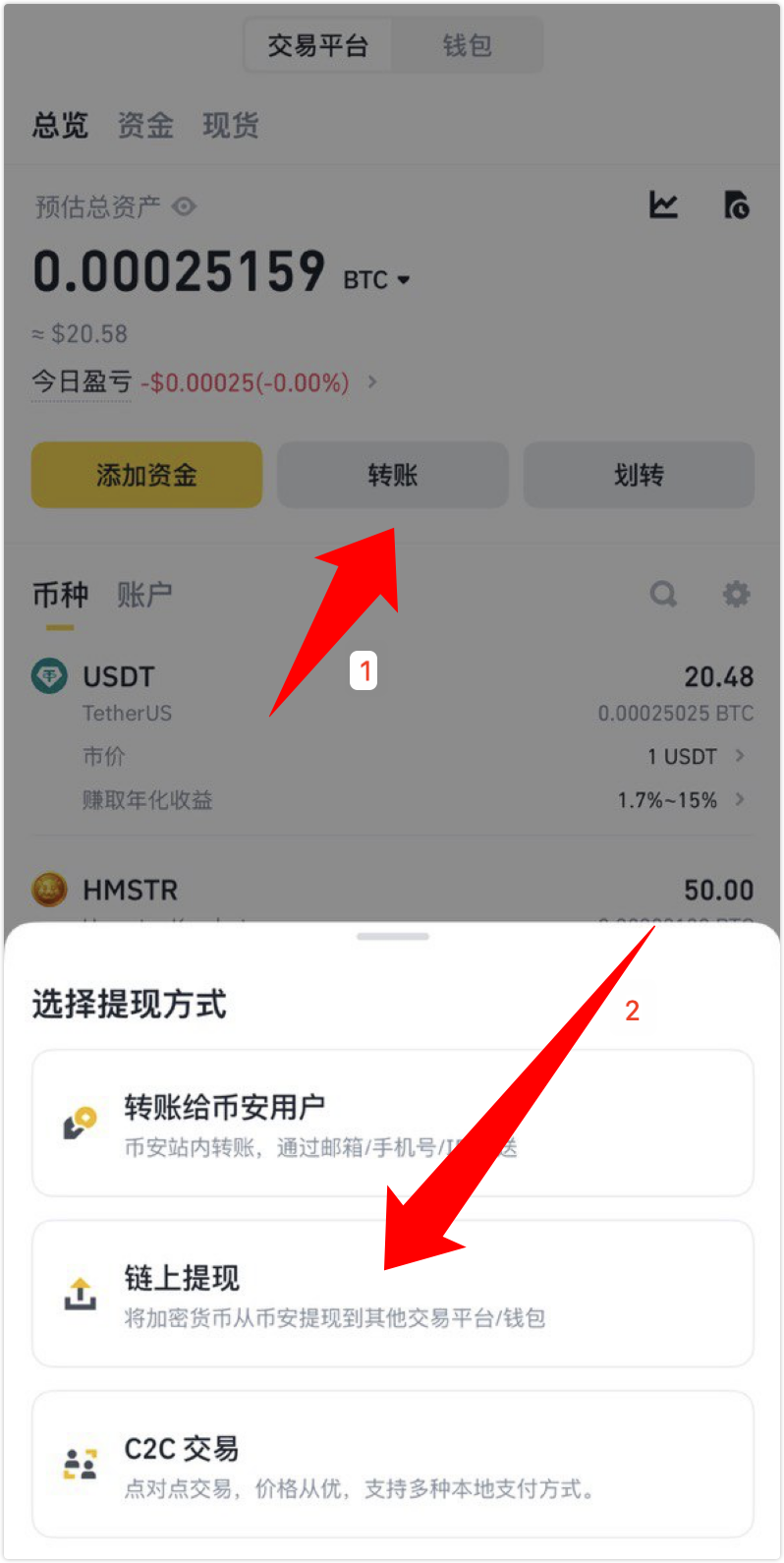Open the transaction history document icon

coord(736,204)
